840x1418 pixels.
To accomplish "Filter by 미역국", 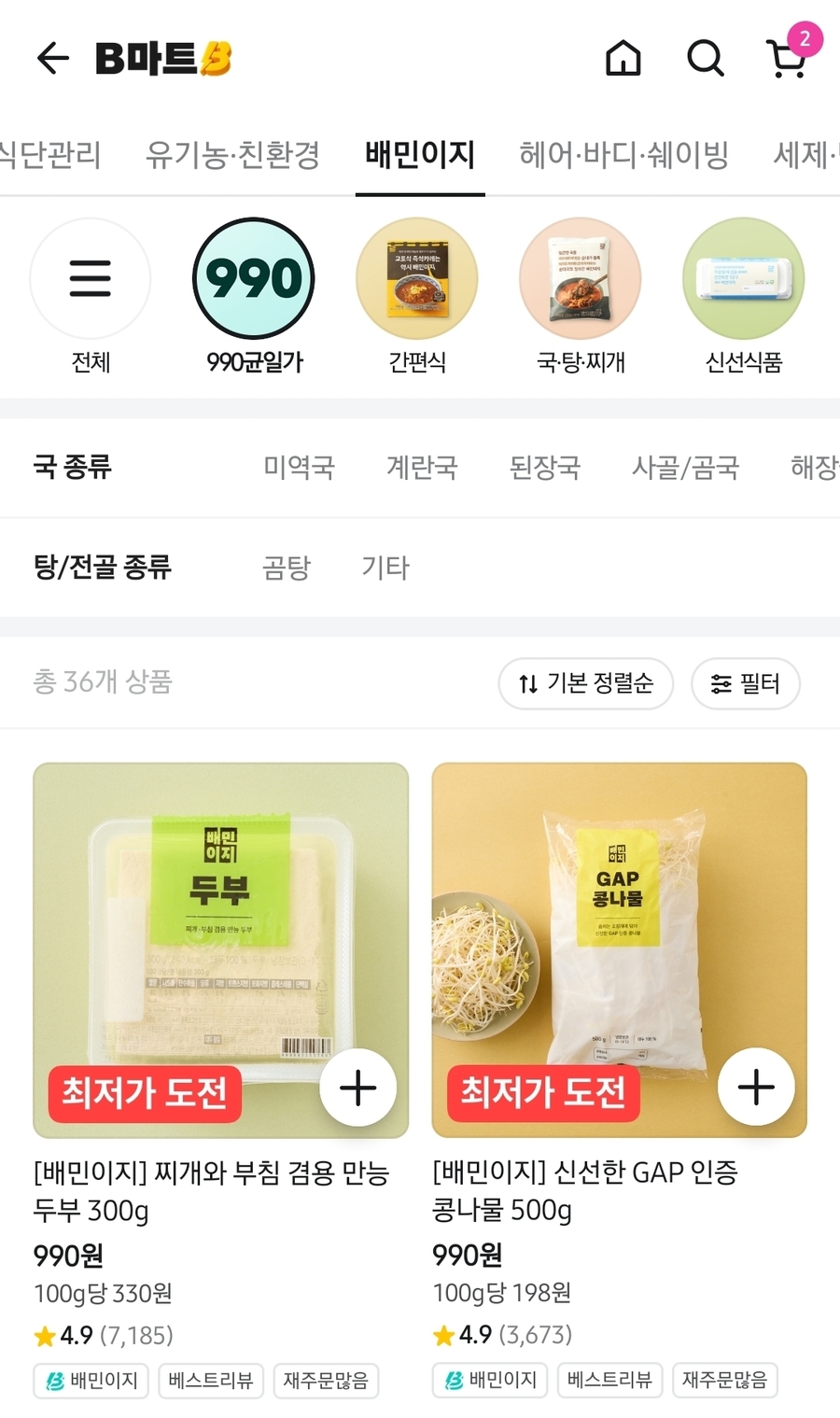I will click(299, 467).
